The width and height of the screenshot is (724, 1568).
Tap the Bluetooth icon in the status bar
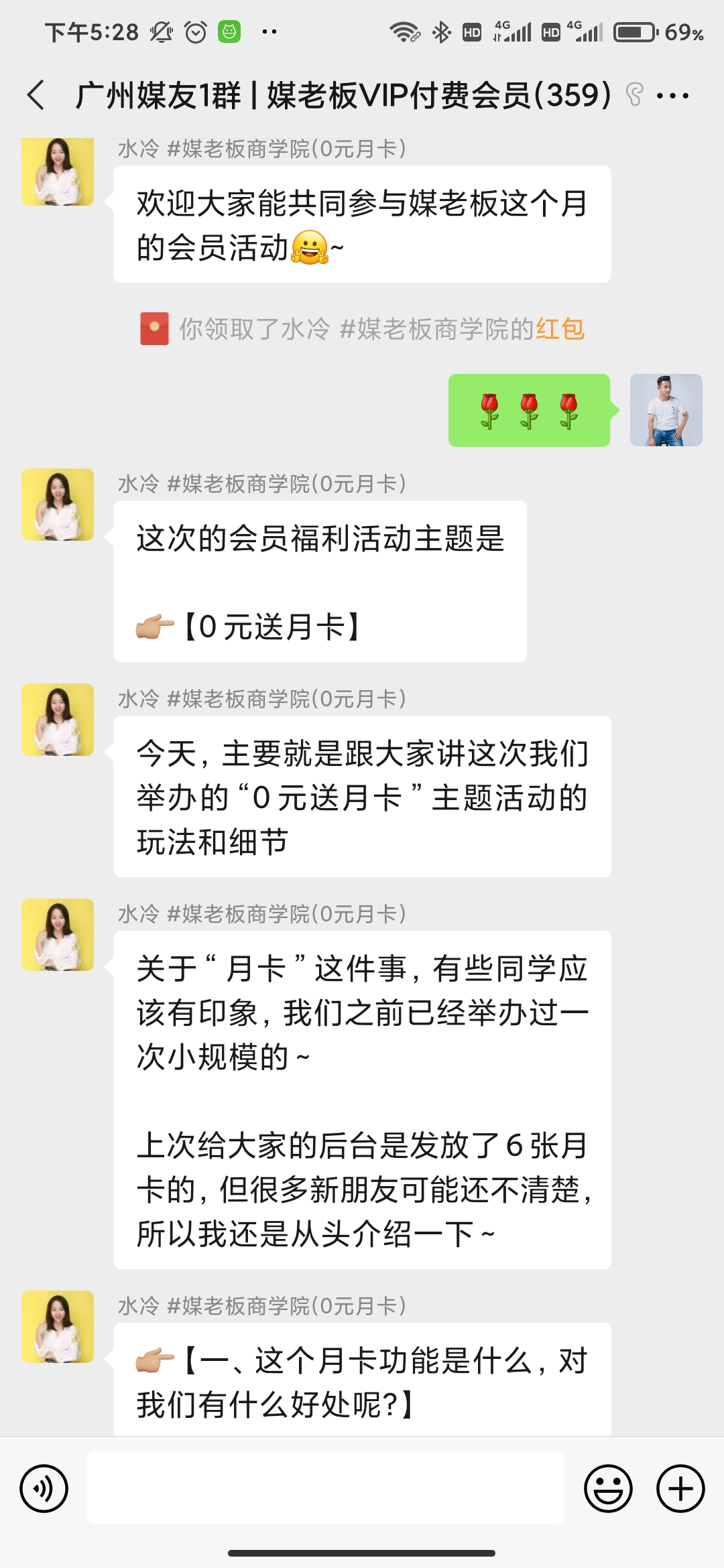click(441, 30)
